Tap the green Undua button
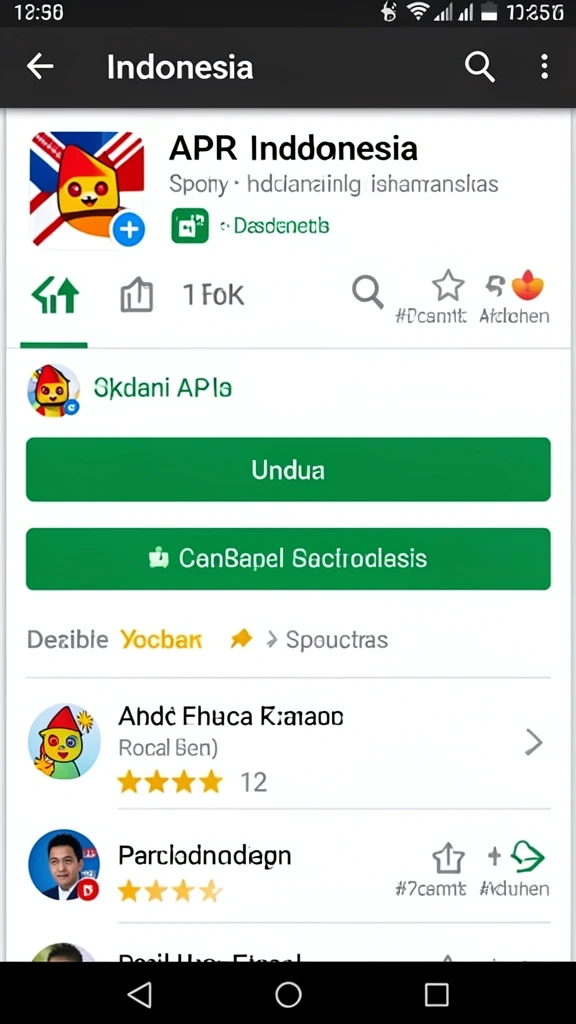 click(x=288, y=470)
